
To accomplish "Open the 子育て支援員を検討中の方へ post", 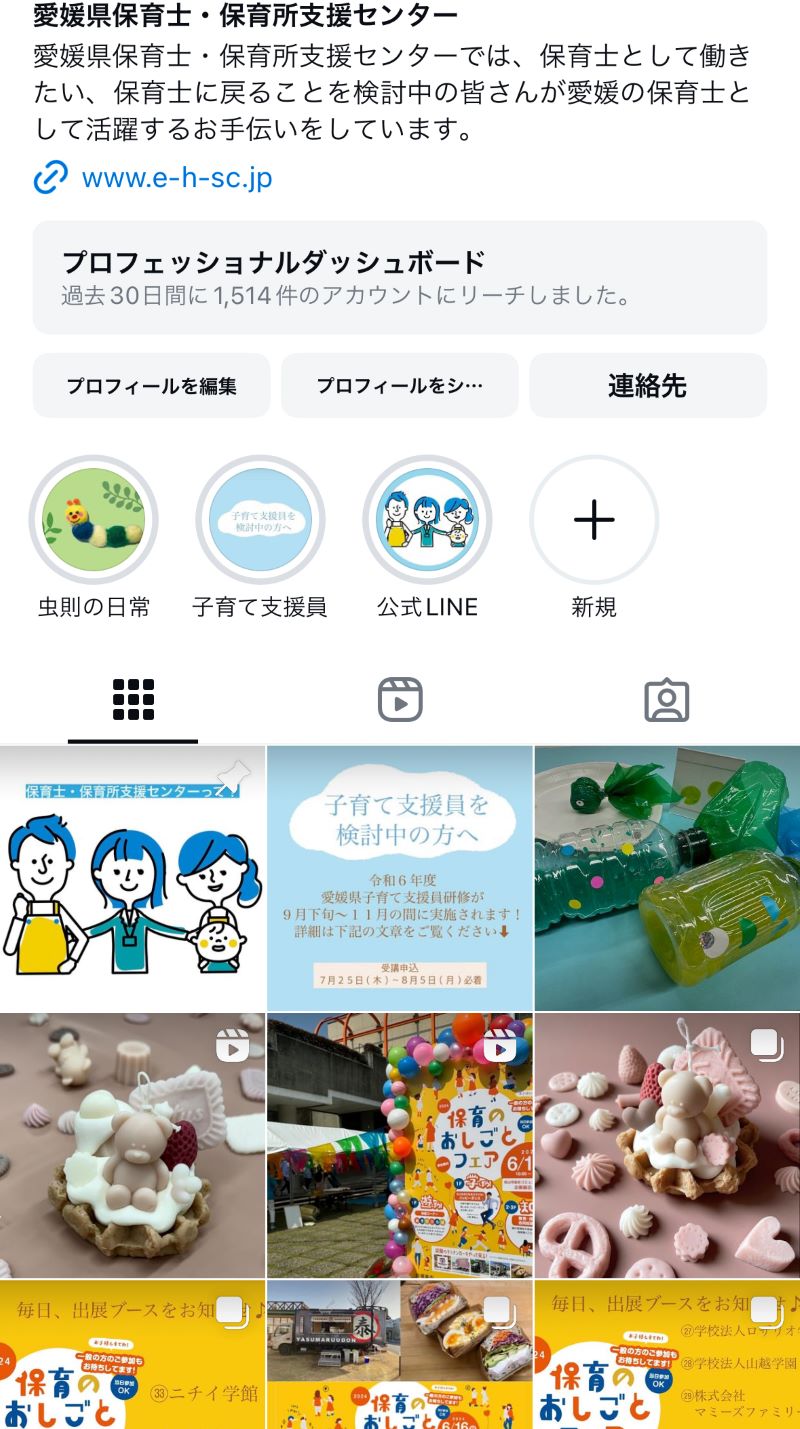I will (x=400, y=878).
